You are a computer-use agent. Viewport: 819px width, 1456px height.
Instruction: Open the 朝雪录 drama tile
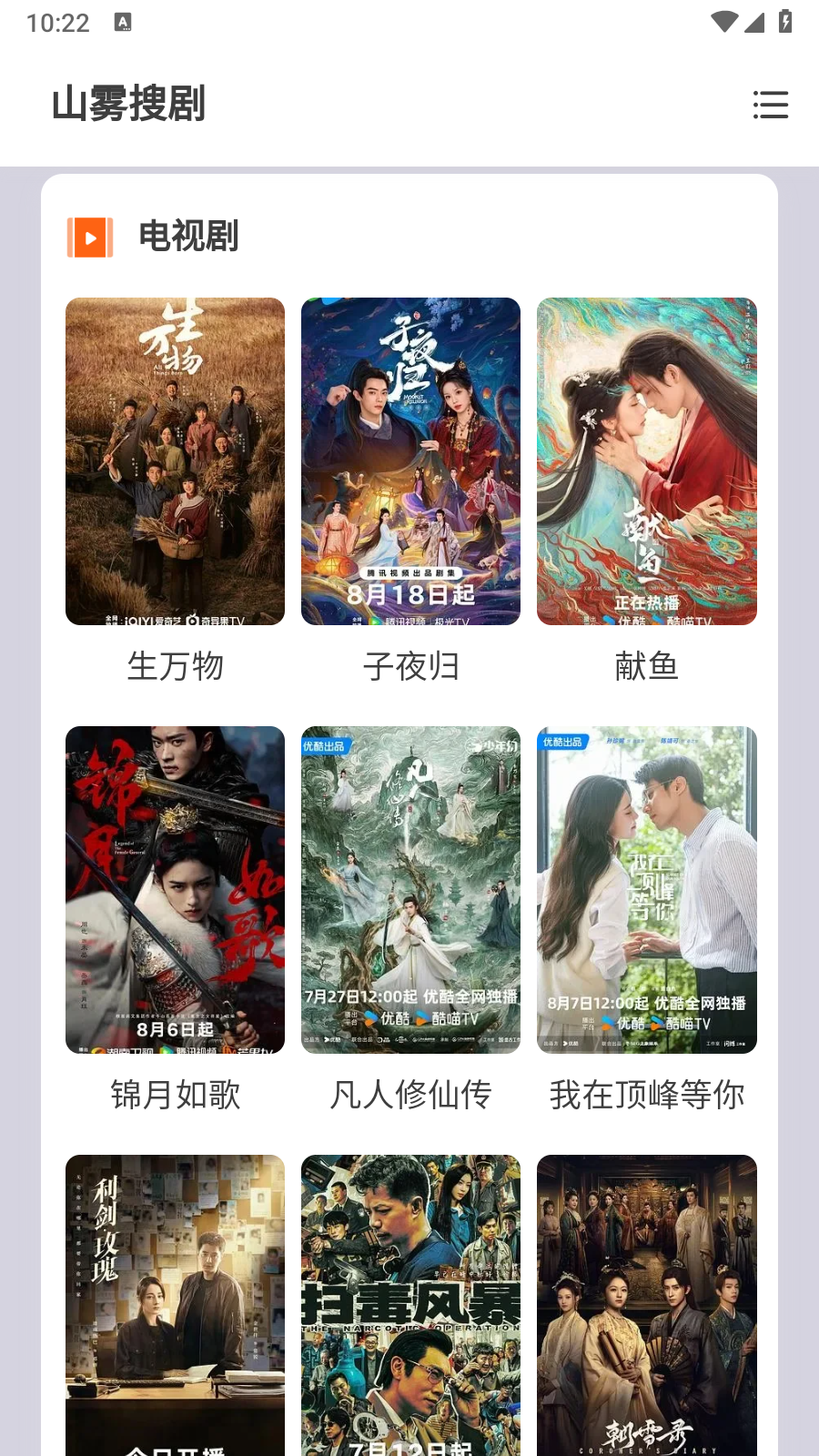coord(646,1306)
